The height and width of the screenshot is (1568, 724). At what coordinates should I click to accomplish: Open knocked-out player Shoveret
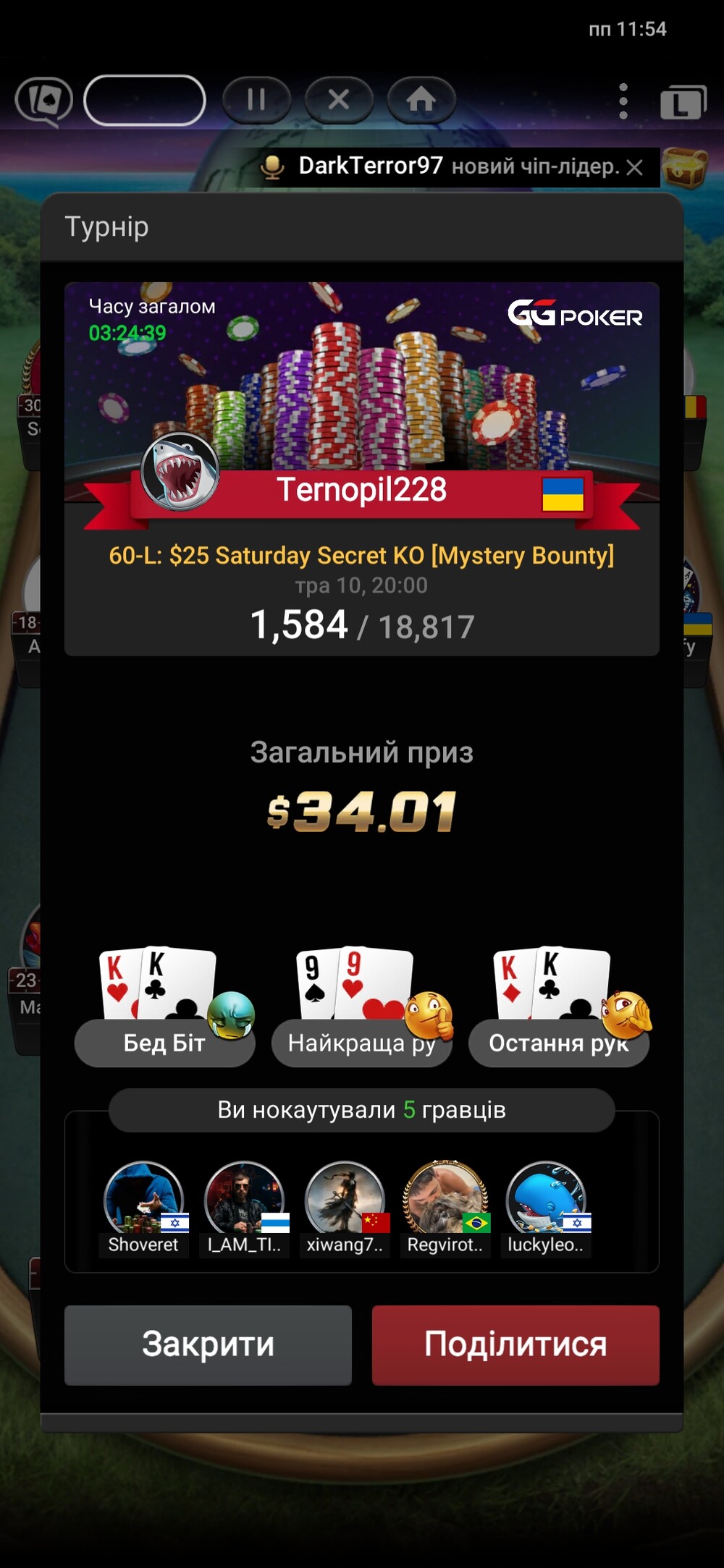143,1208
